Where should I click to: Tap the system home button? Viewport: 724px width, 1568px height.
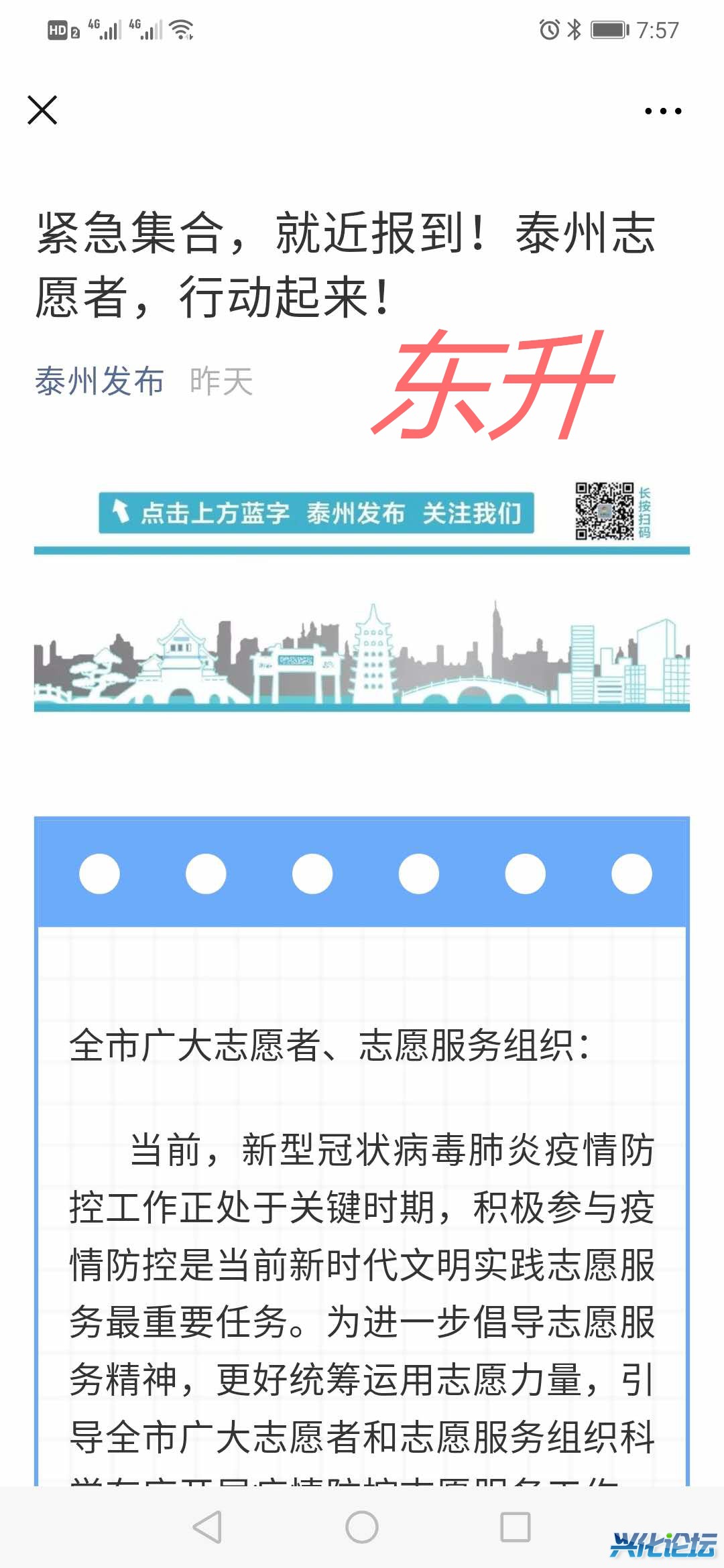[362, 1527]
